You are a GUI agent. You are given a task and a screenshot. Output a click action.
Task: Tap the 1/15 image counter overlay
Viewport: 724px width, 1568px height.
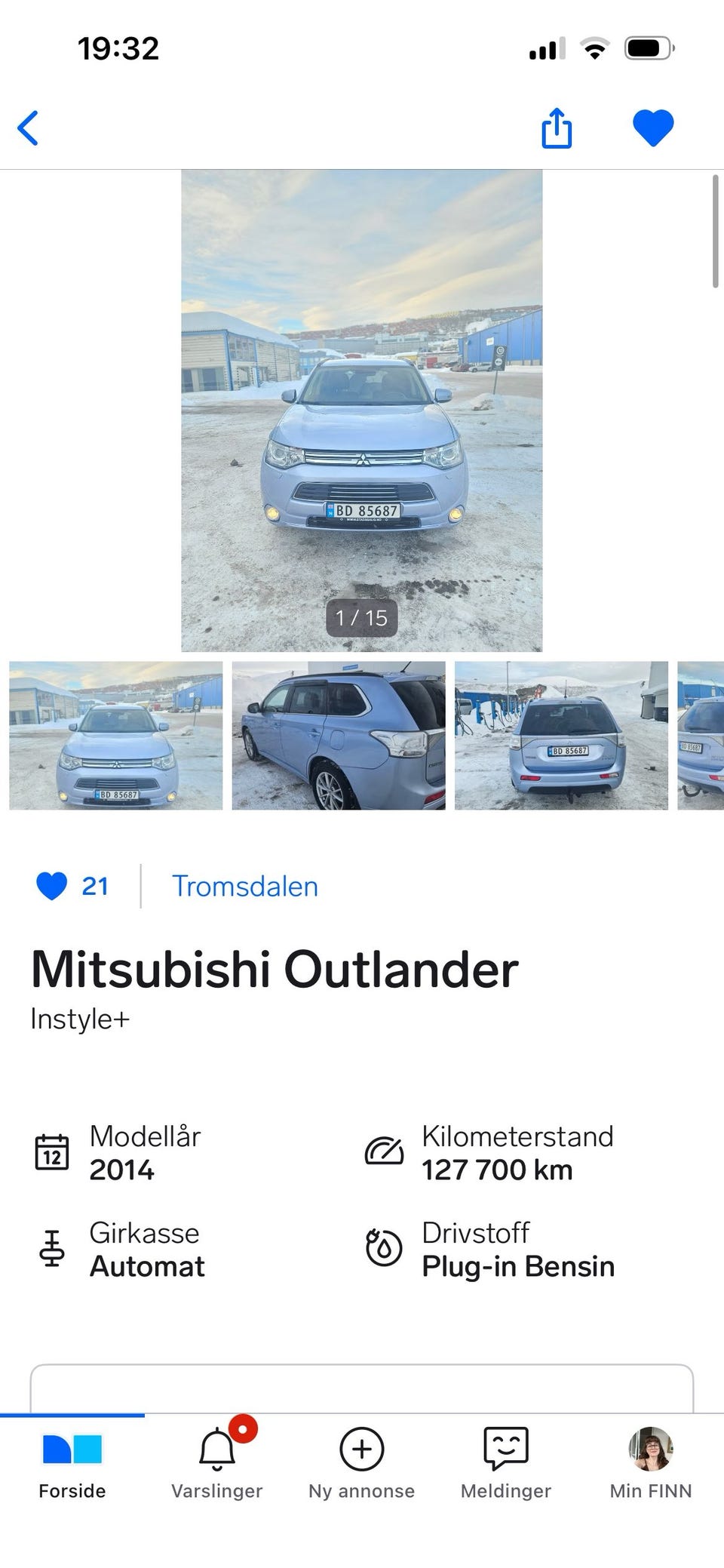click(361, 619)
